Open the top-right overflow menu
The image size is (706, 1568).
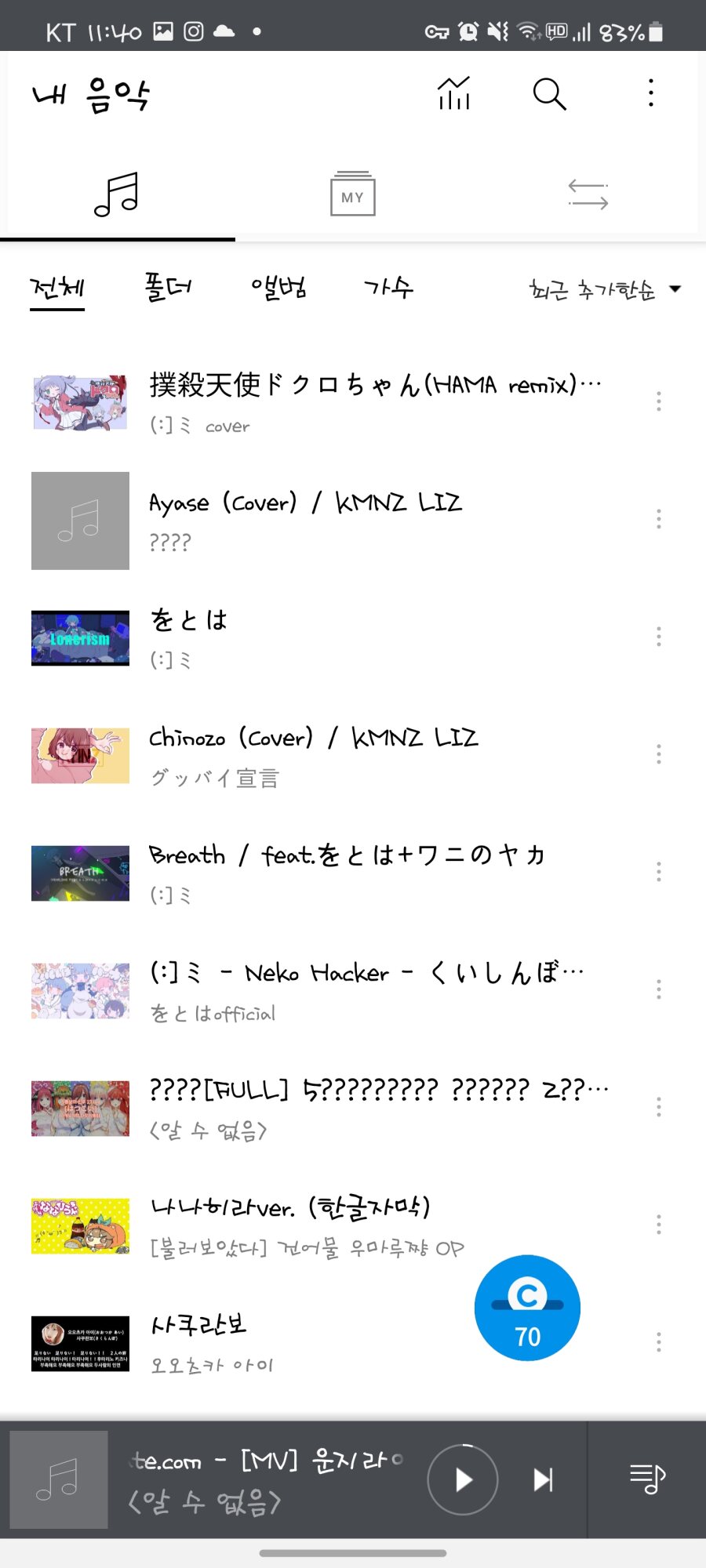click(650, 93)
